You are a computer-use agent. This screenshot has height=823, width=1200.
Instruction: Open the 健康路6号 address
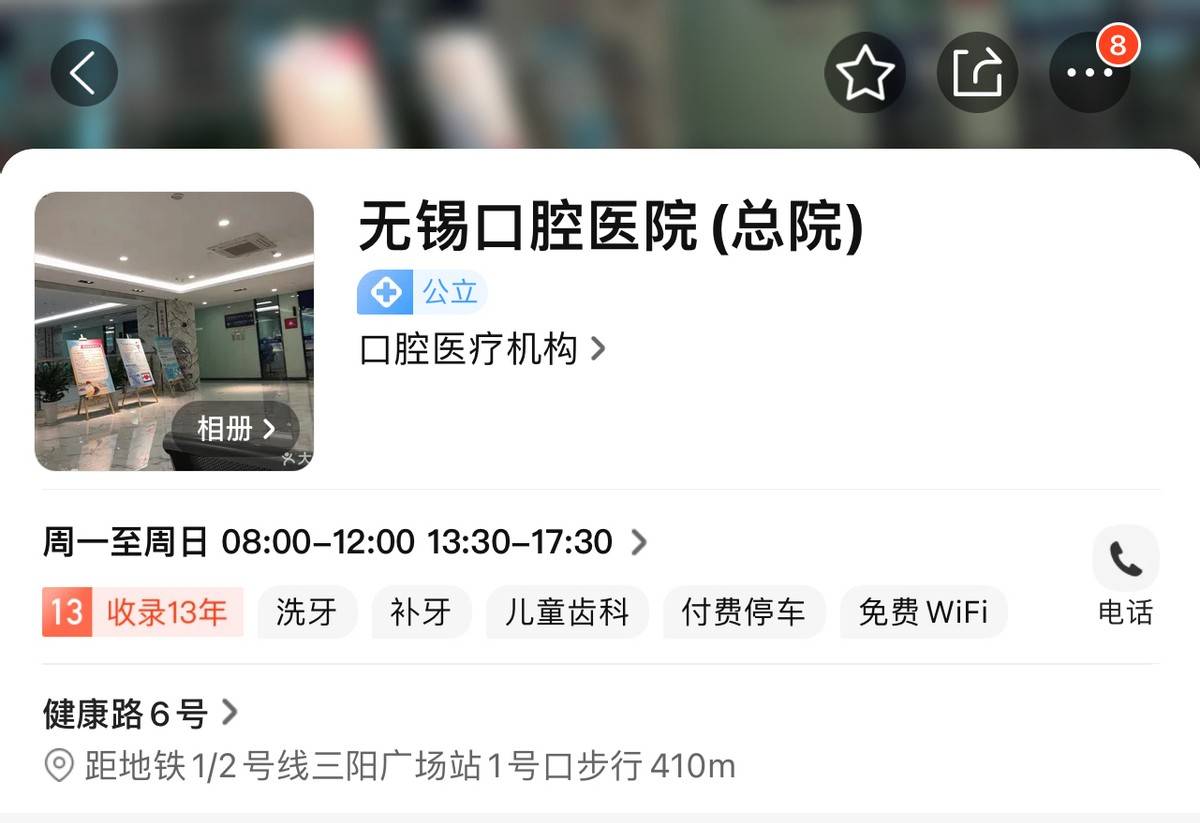(140, 713)
